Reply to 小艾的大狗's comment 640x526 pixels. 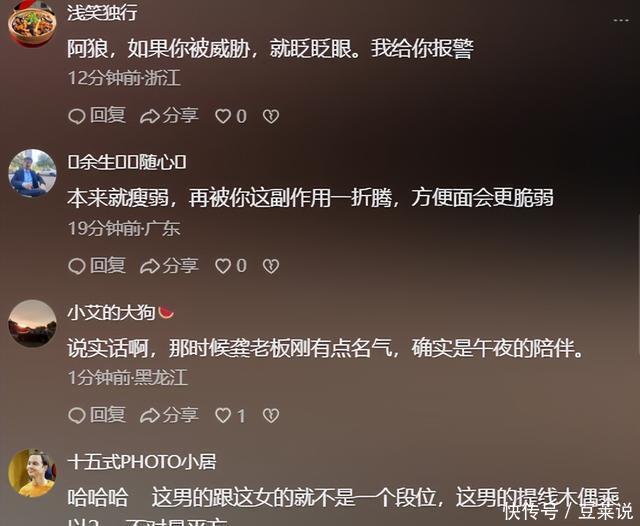point(96,414)
